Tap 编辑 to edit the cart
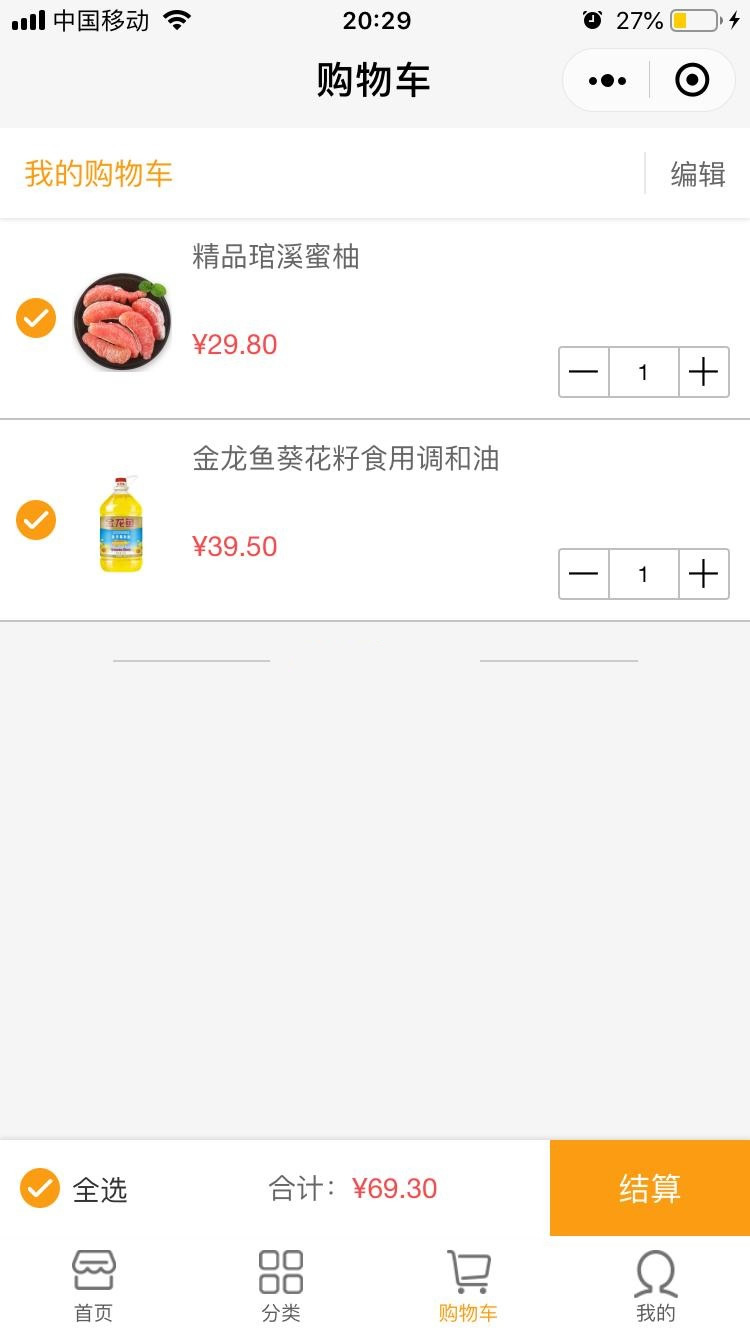The image size is (750, 1334). (x=697, y=174)
